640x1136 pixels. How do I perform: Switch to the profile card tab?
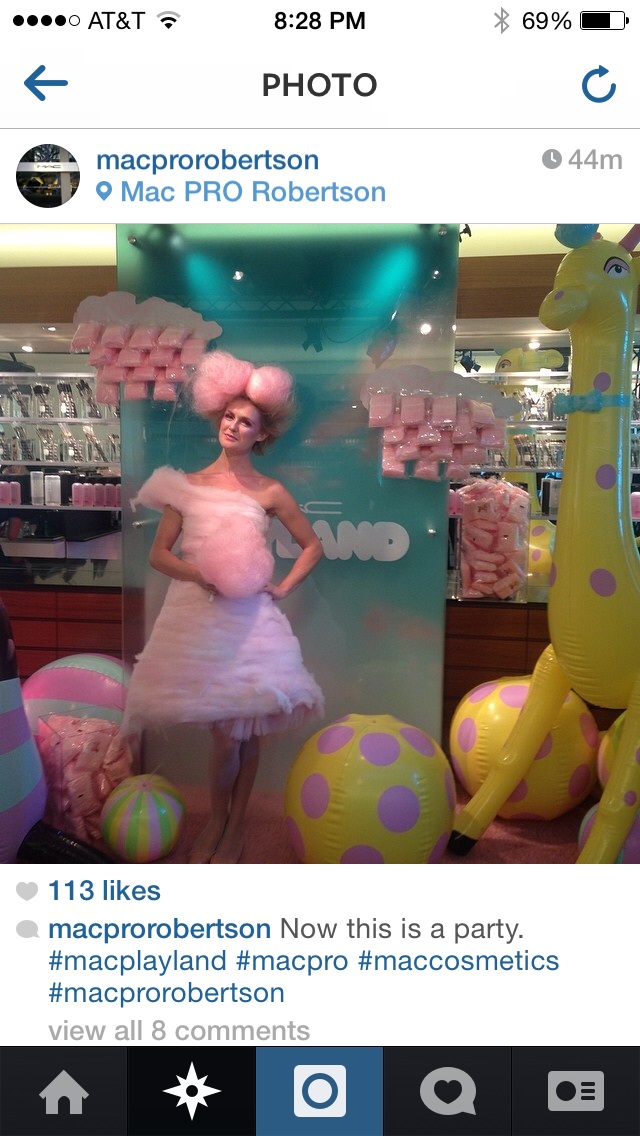tap(576, 1091)
